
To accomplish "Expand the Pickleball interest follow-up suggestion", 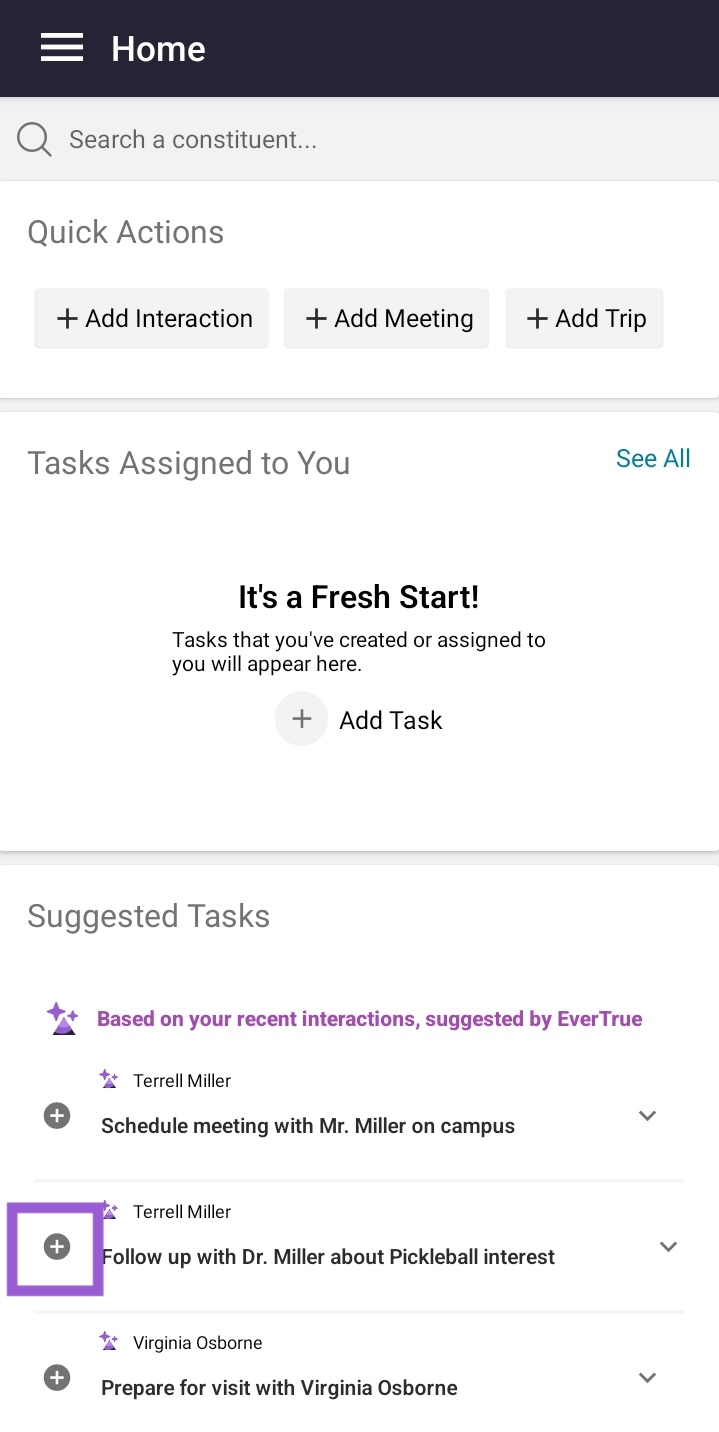I will click(668, 1247).
